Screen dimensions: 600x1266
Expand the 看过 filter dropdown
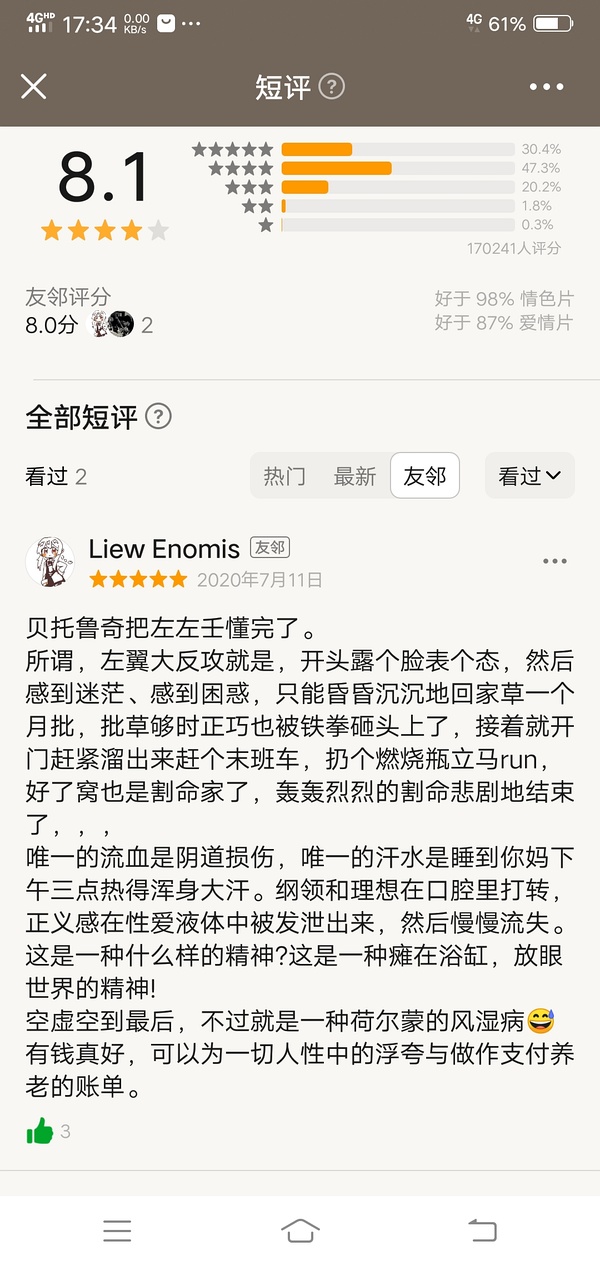(x=530, y=476)
